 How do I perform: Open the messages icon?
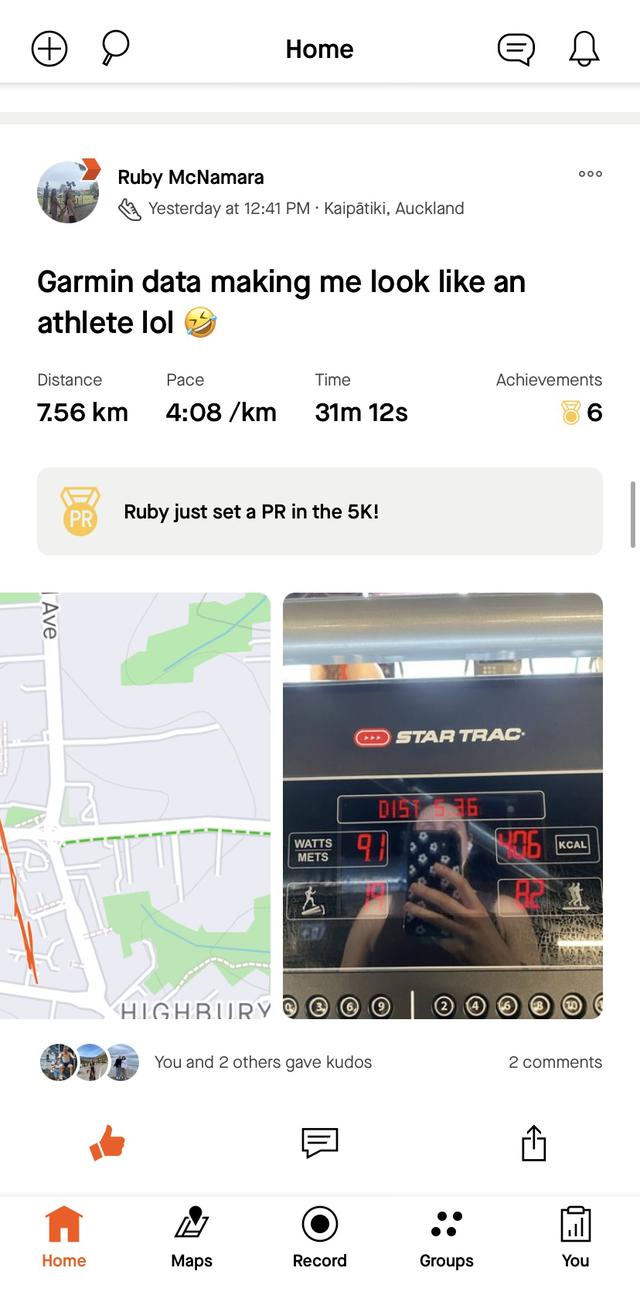coord(516,48)
